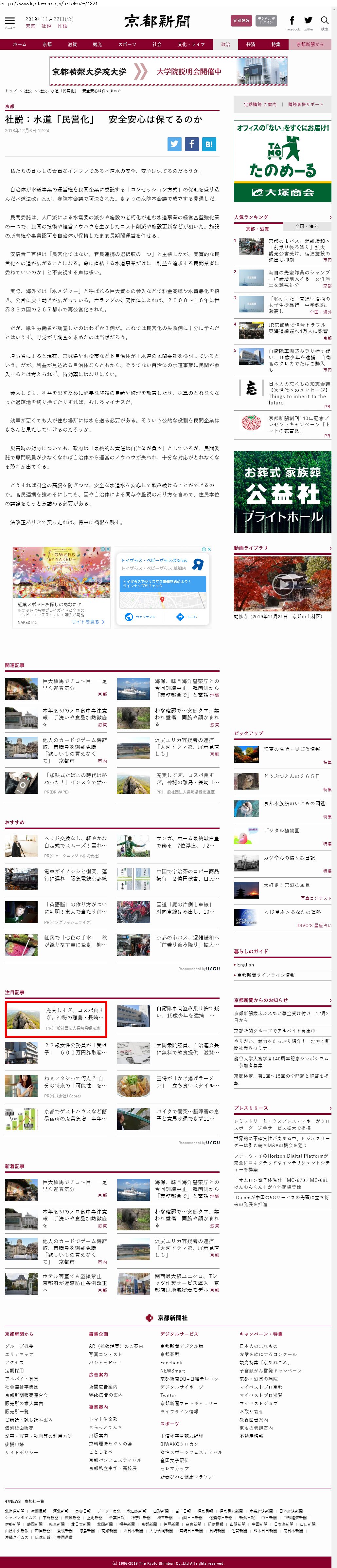The width and height of the screenshot is (337, 1568).
Task: Bookmark the article with Hatena B!
Action: [209, 144]
